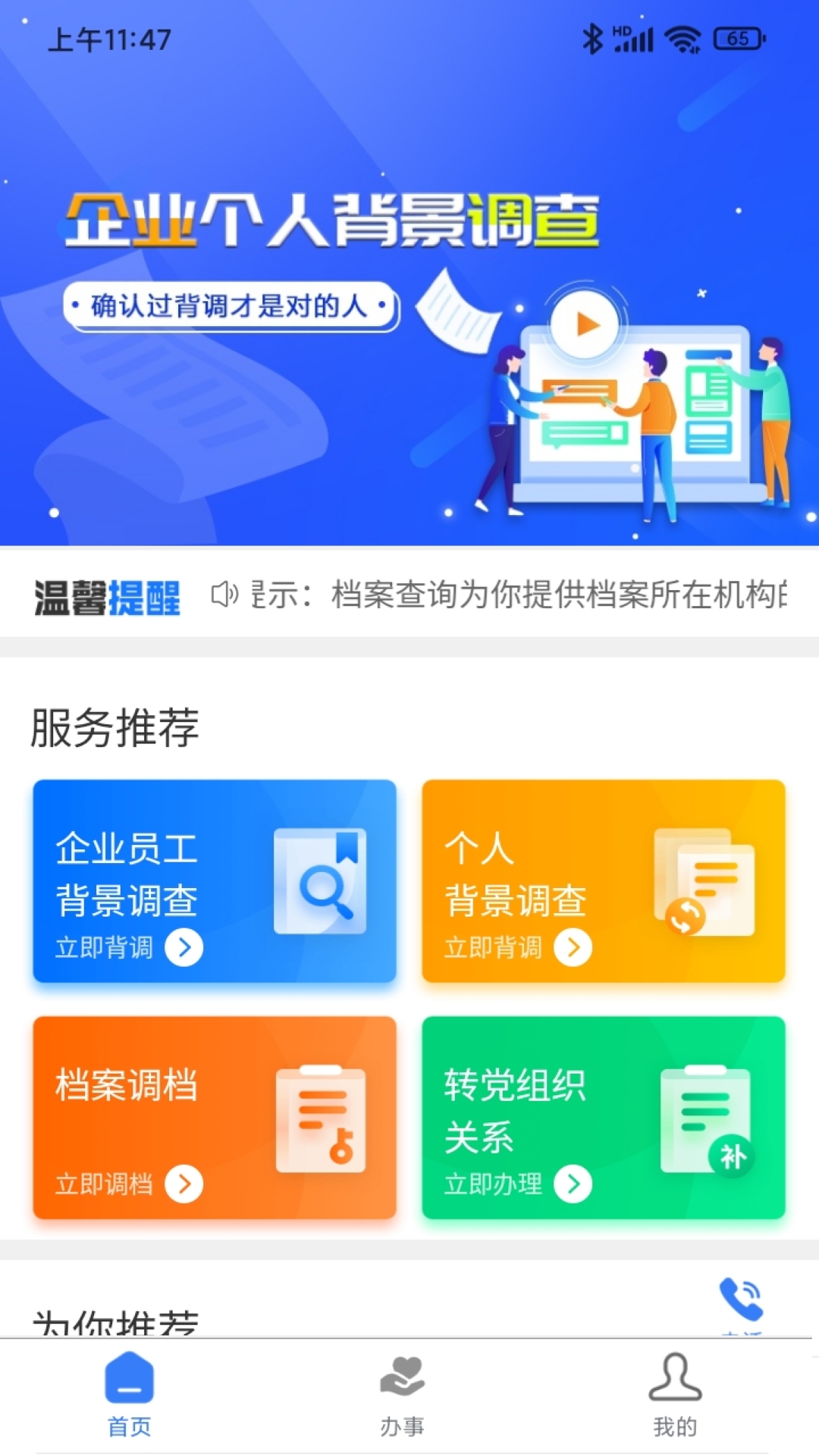The image size is (819, 1456).
Task: Switch to the 办事 tab
Action: pyautogui.click(x=402, y=1395)
